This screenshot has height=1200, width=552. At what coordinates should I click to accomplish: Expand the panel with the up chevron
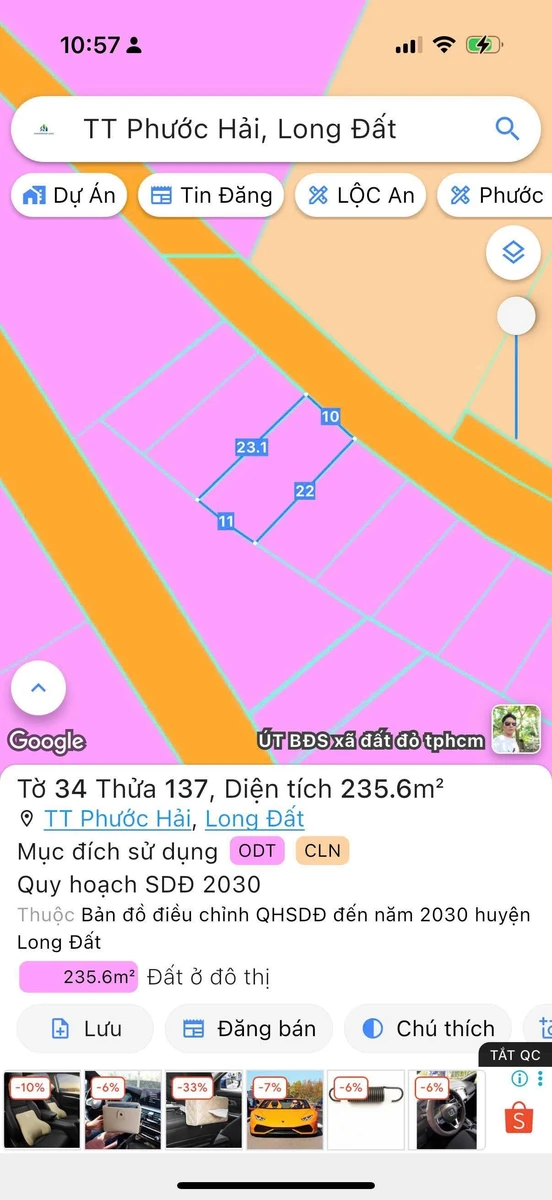point(38,688)
